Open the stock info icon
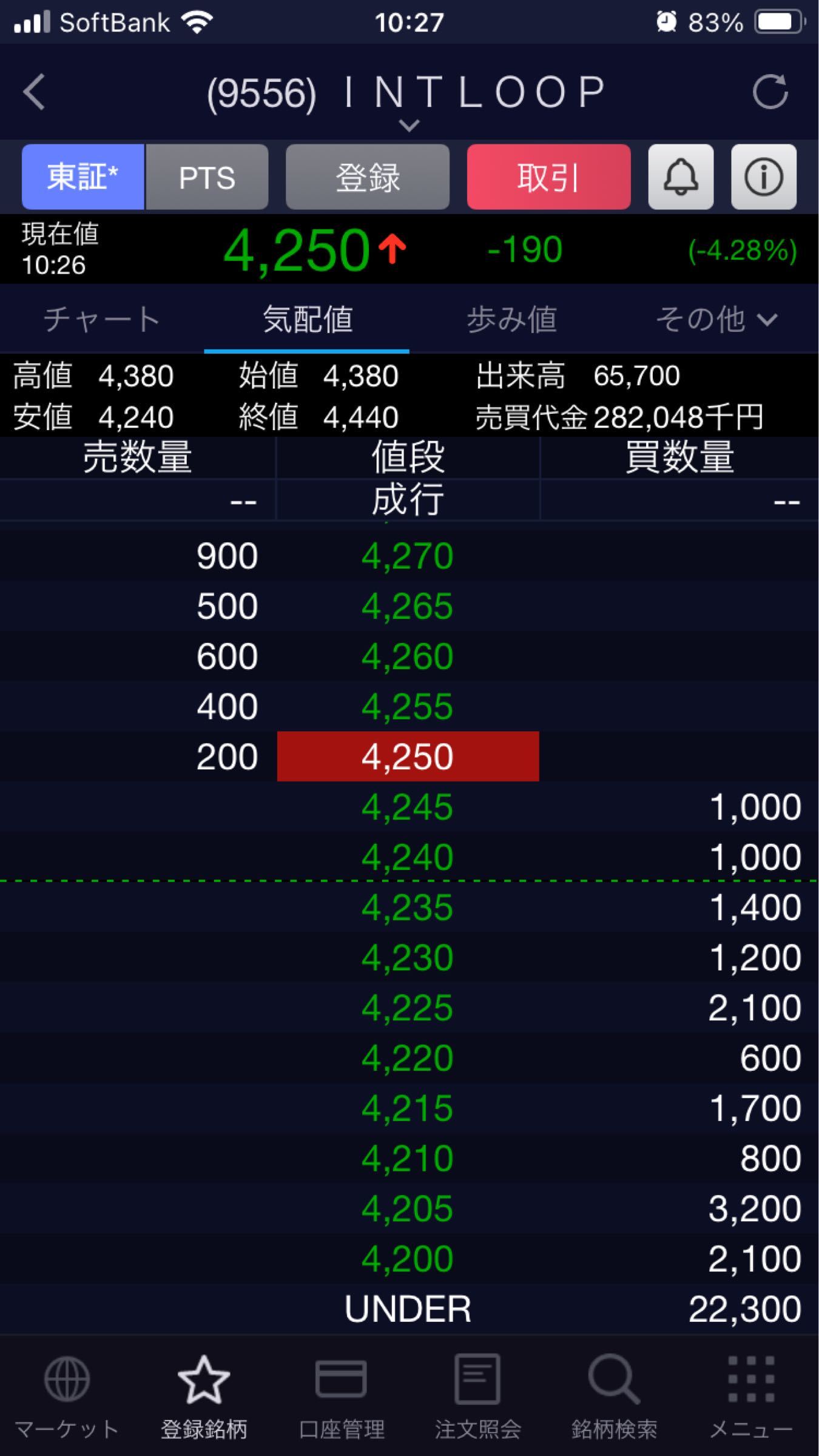819x1456 pixels. (763, 177)
